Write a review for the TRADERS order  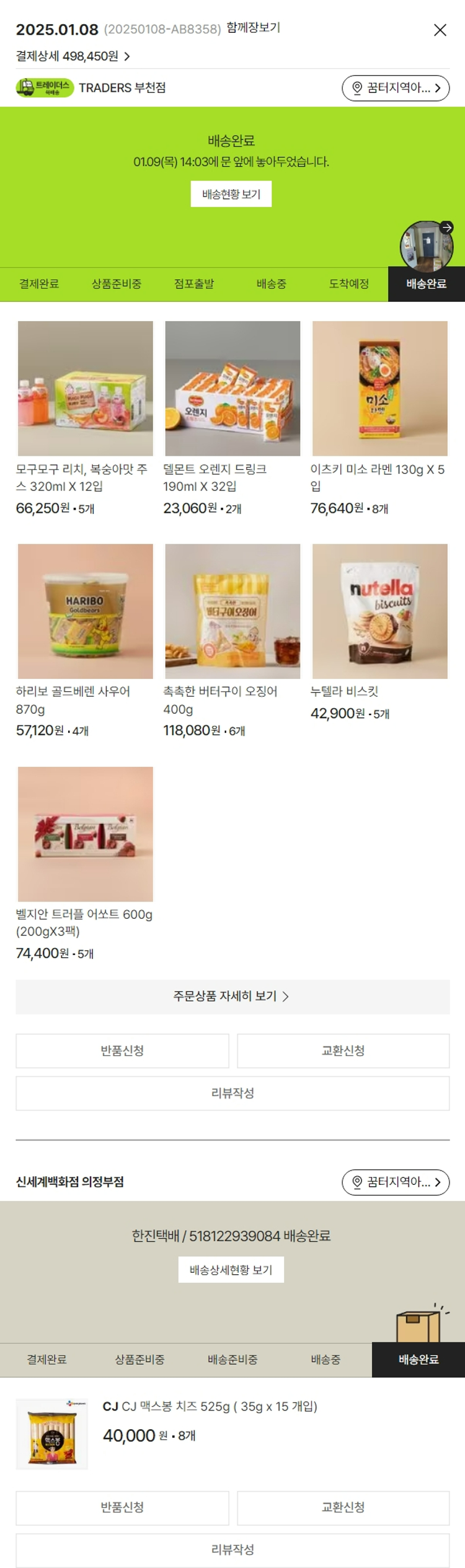[x=232, y=1093]
